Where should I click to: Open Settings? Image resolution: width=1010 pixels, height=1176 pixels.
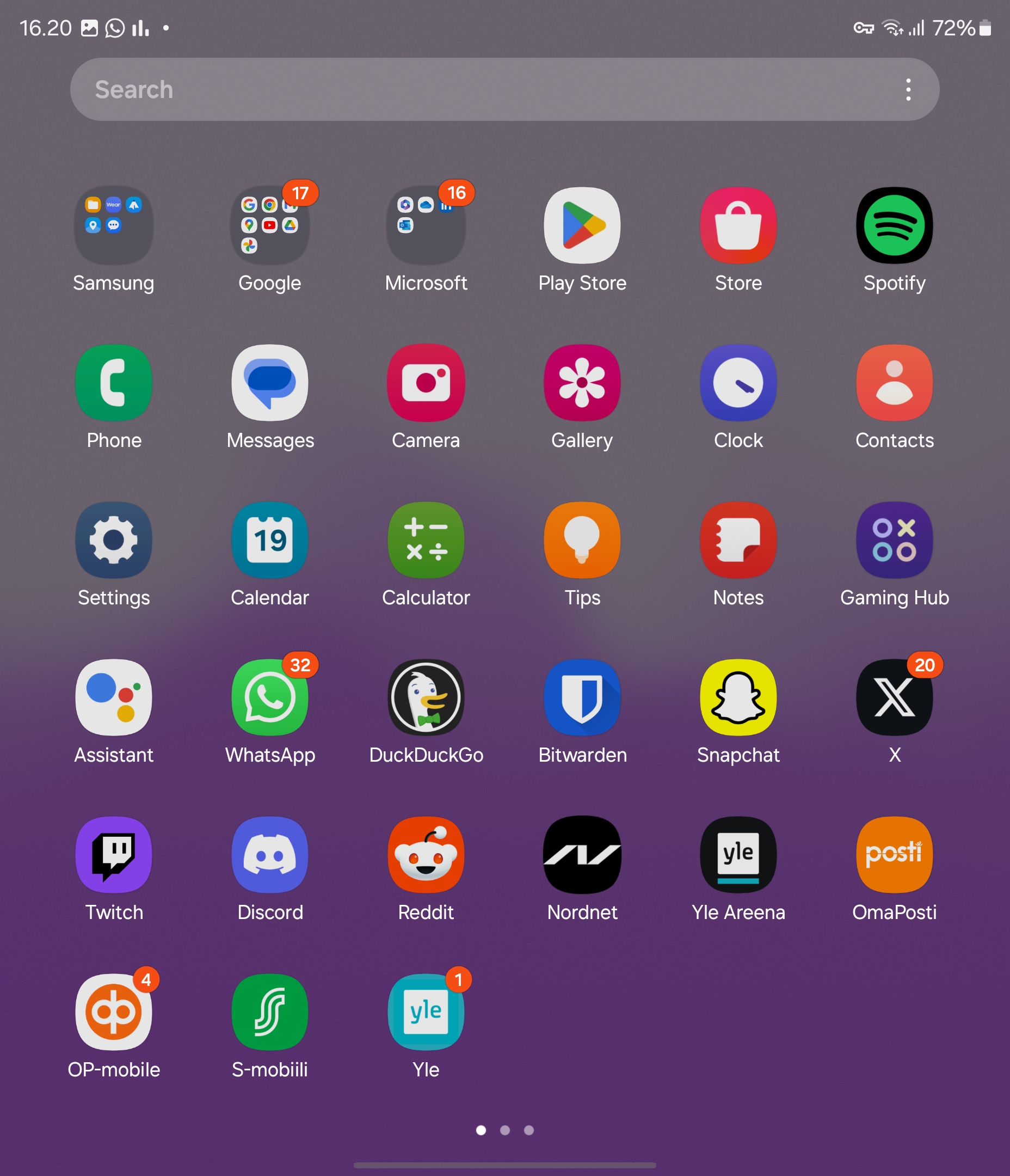click(114, 540)
